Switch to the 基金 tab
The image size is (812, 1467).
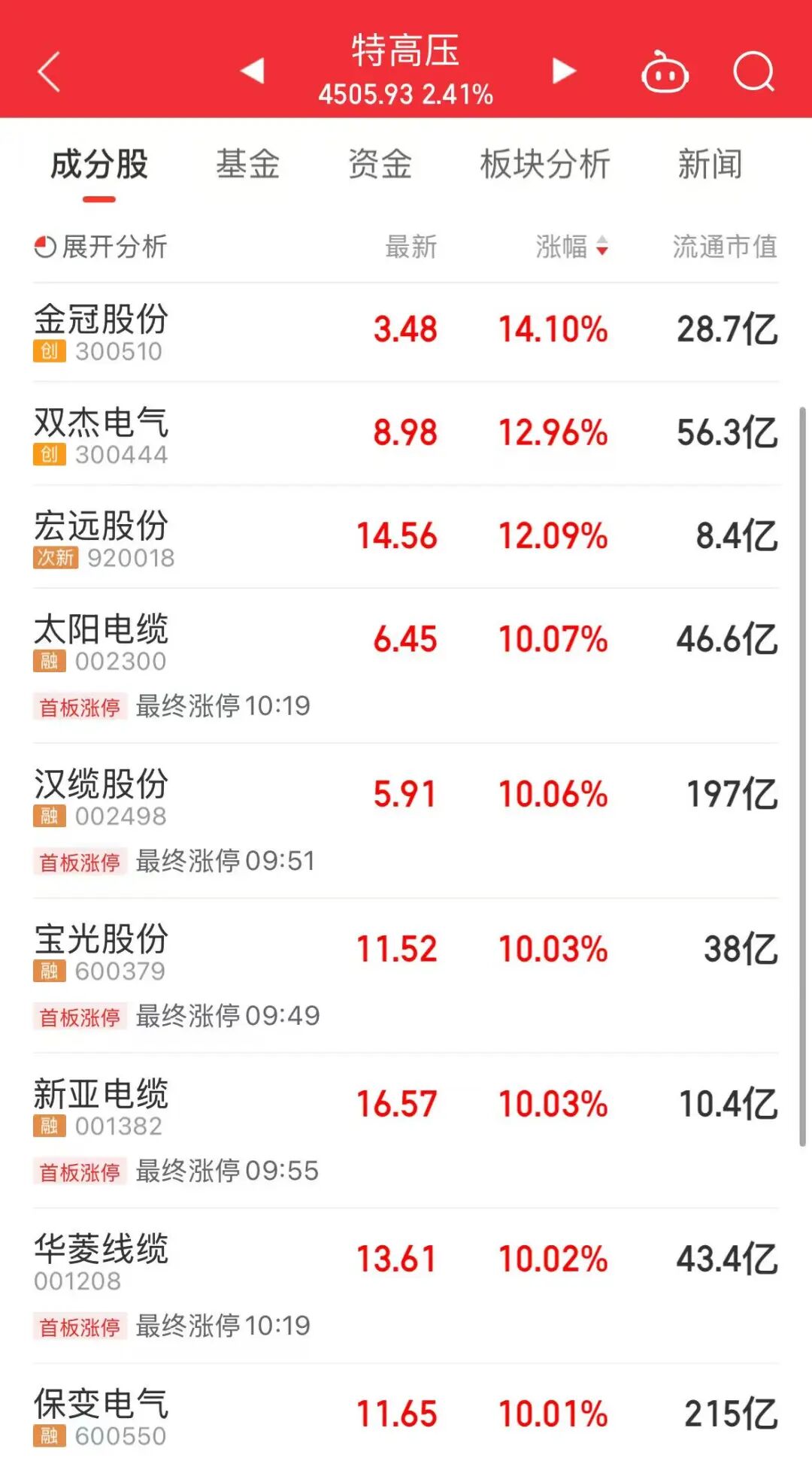[x=248, y=164]
